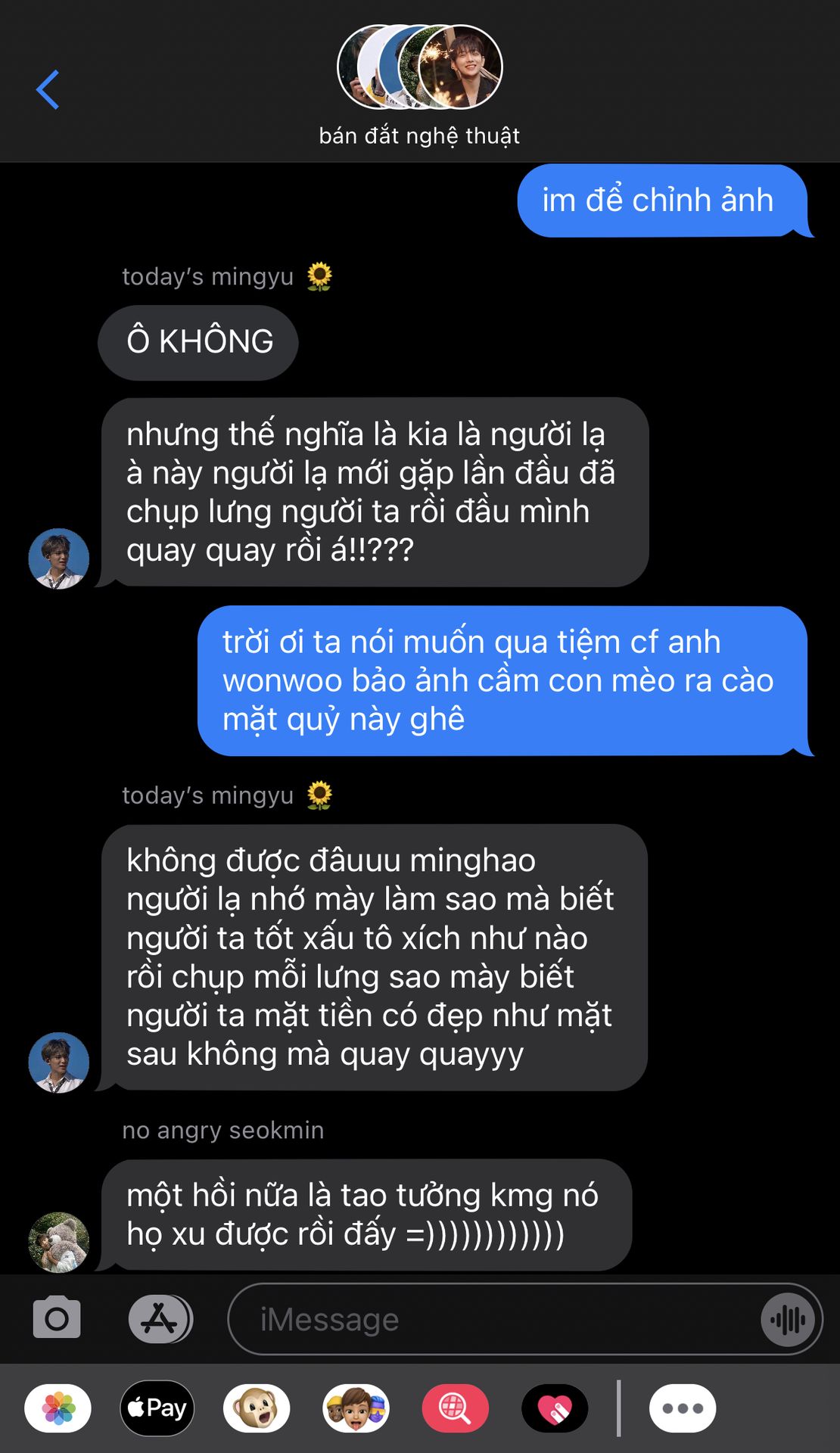Open group details for bán đất nghệ thuật
This screenshot has height=1453, width=840.
[x=419, y=83]
